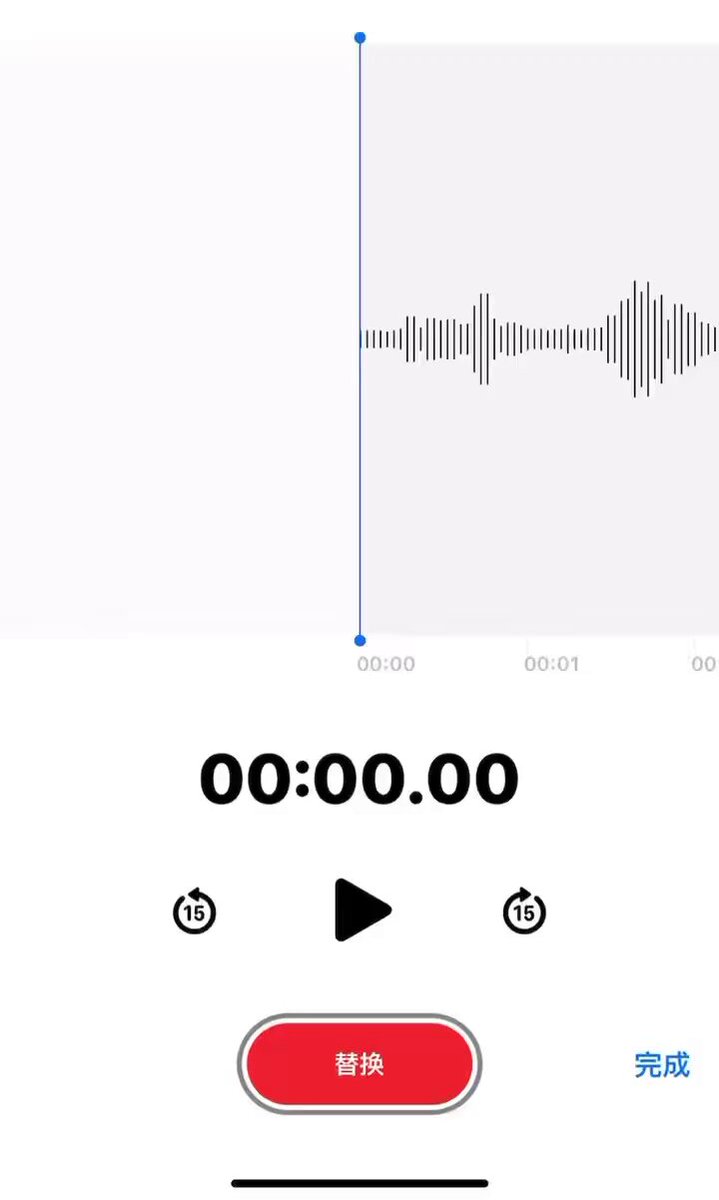719x1200 pixels.
Task: Play the voice recording
Action: [361, 910]
